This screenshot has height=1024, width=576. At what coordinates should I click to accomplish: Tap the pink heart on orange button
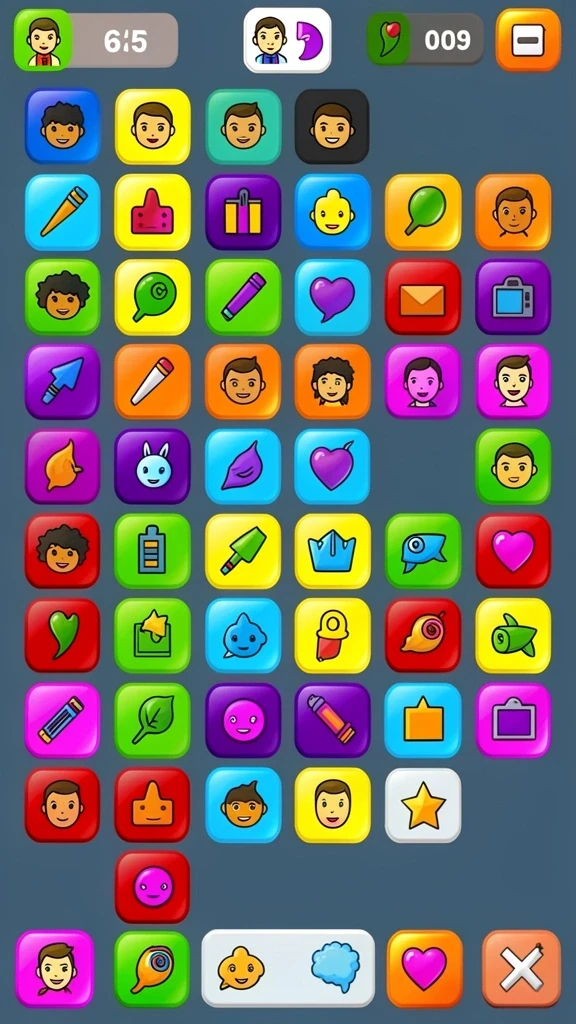[x=424, y=968]
